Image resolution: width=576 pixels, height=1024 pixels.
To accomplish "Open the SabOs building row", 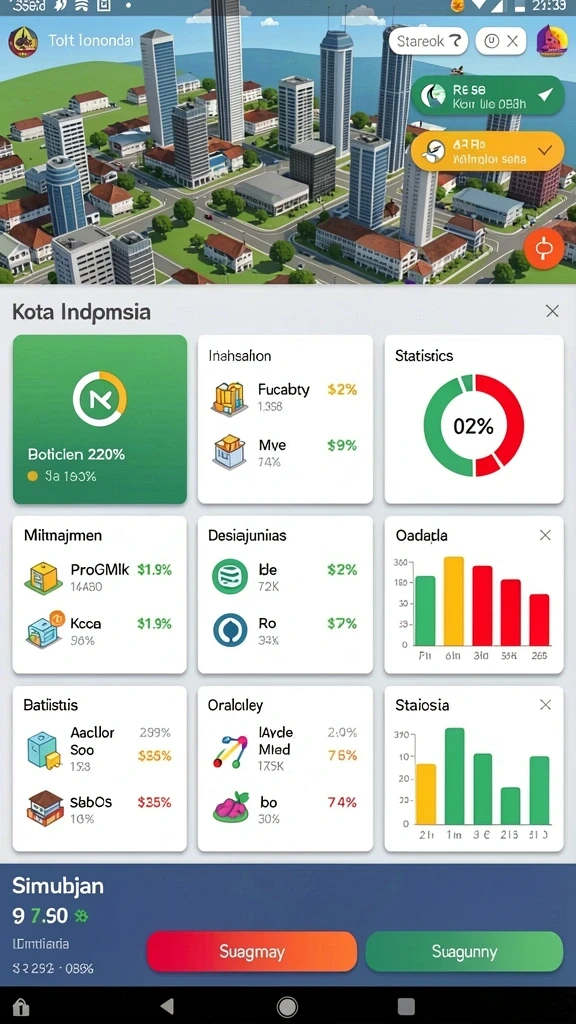I will [x=99, y=808].
